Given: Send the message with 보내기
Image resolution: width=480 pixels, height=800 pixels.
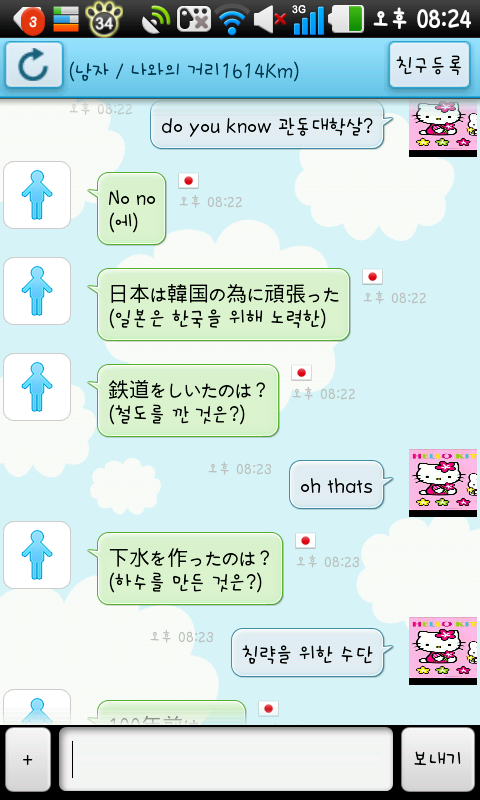Looking at the screenshot, I should point(438,759).
